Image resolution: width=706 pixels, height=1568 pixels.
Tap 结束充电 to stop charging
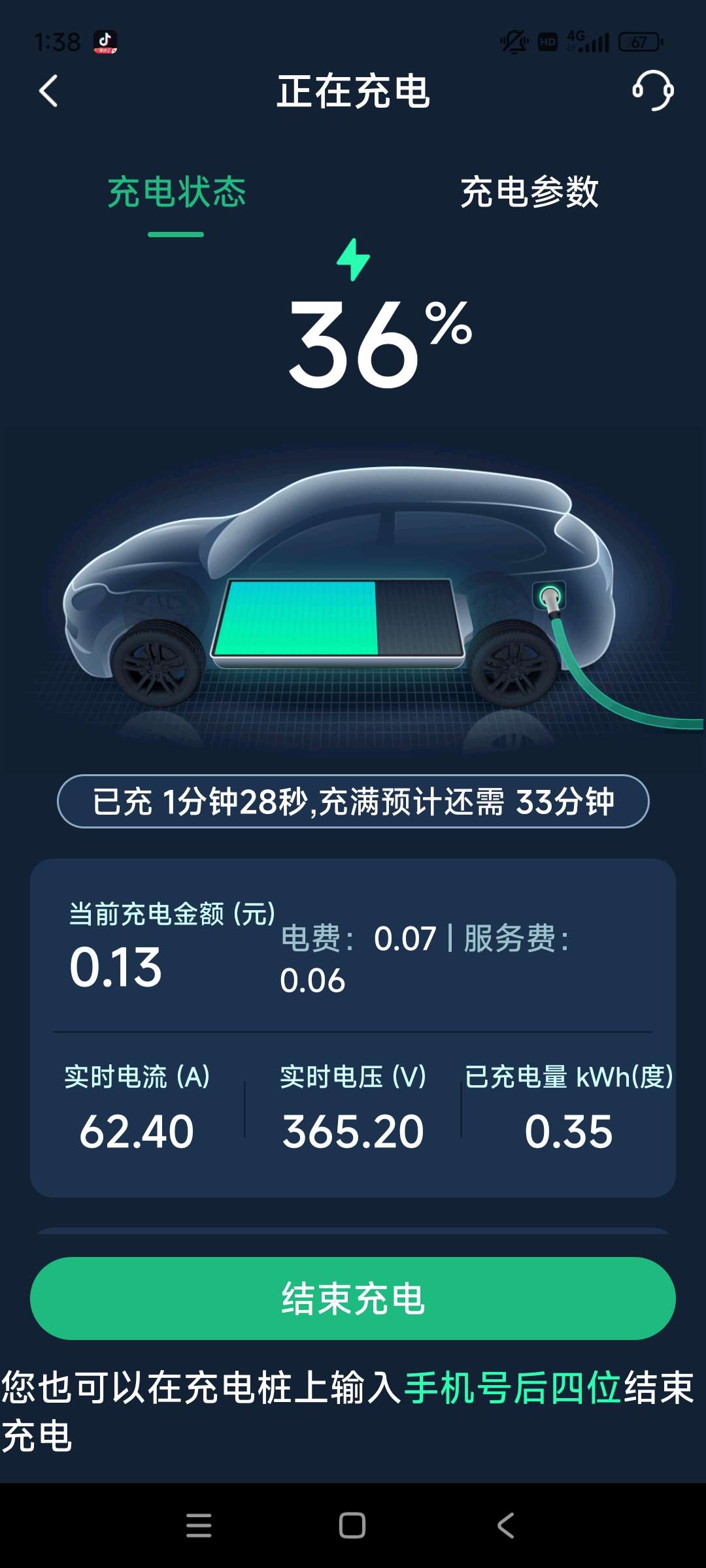[x=353, y=1298]
